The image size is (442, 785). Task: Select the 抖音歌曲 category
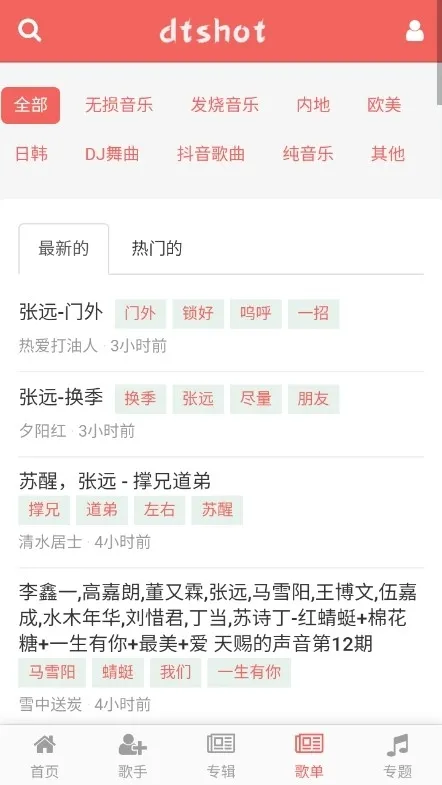point(211,154)
